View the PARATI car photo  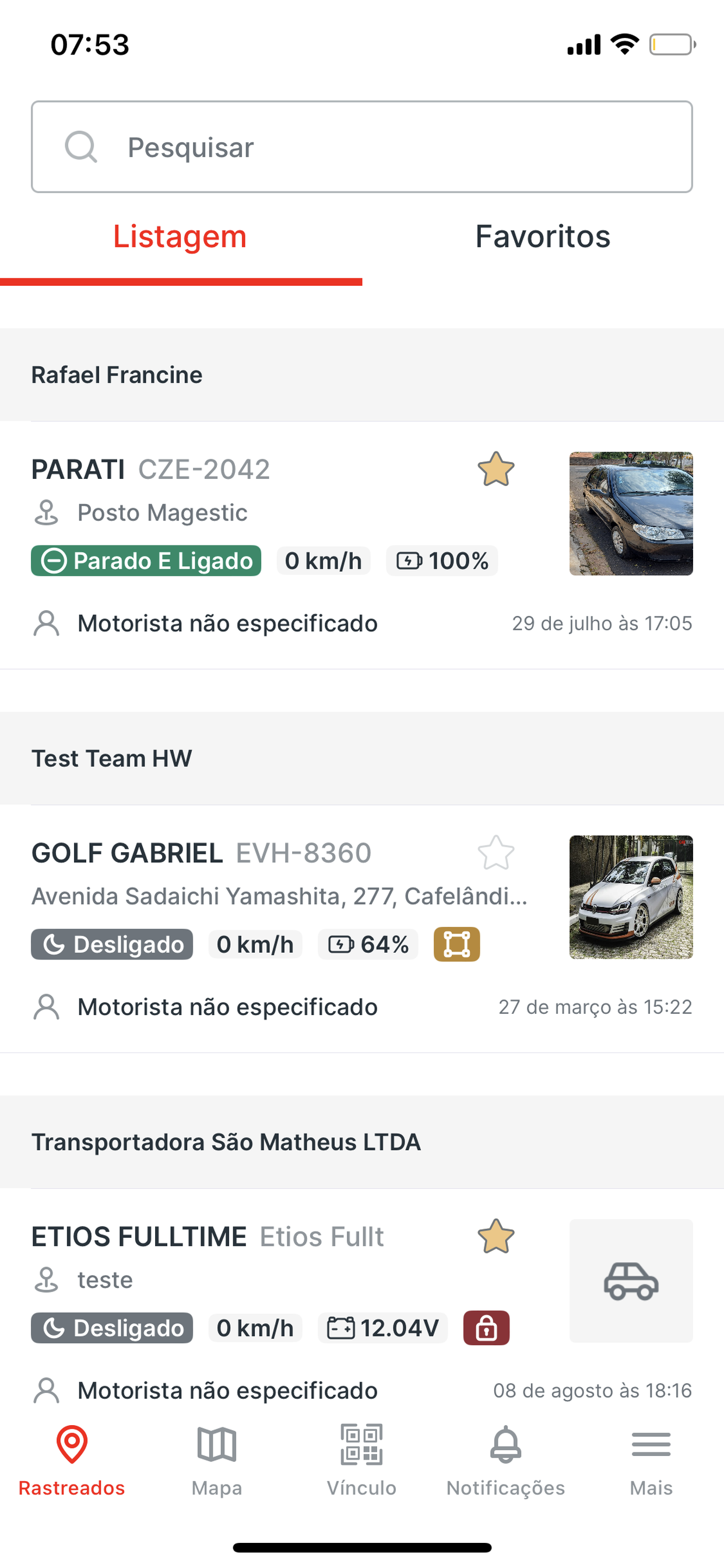pyautogui.click(x=631, y=514)
